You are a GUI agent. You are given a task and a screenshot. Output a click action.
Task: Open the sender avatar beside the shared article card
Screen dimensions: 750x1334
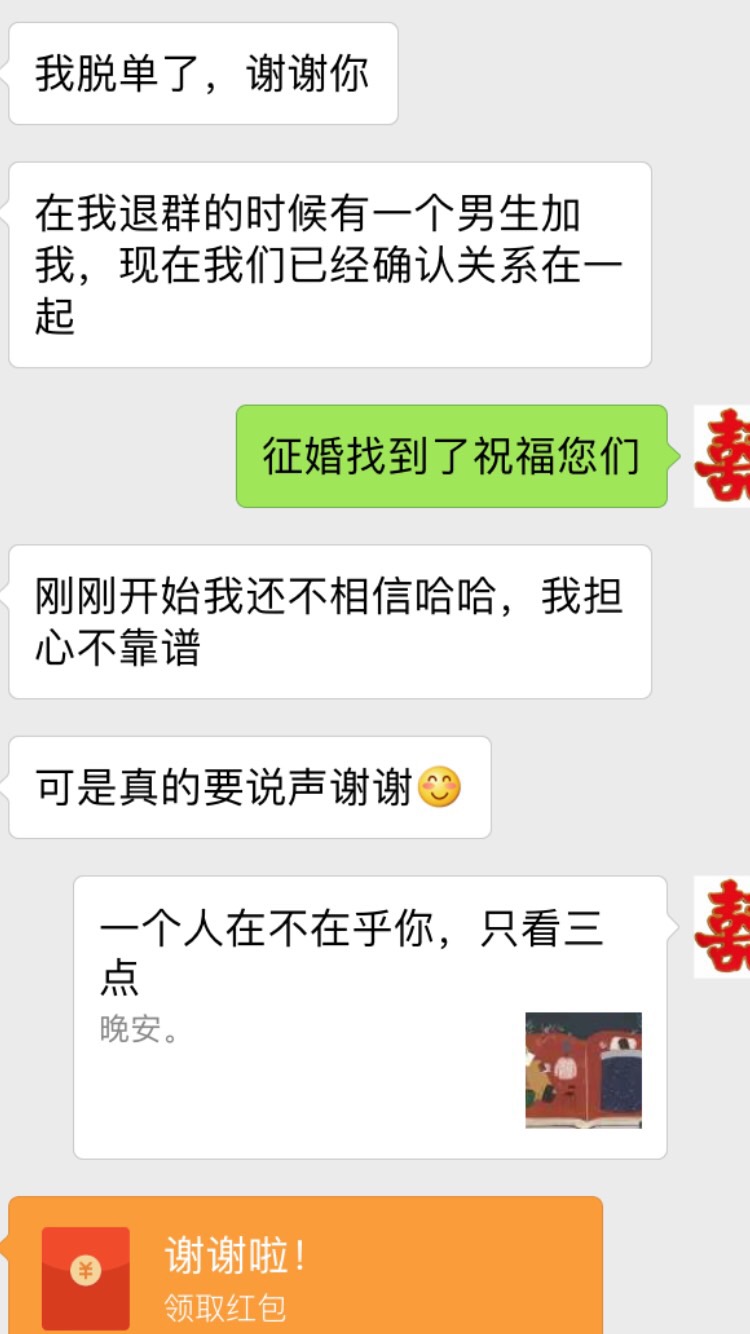click(722, 927)
